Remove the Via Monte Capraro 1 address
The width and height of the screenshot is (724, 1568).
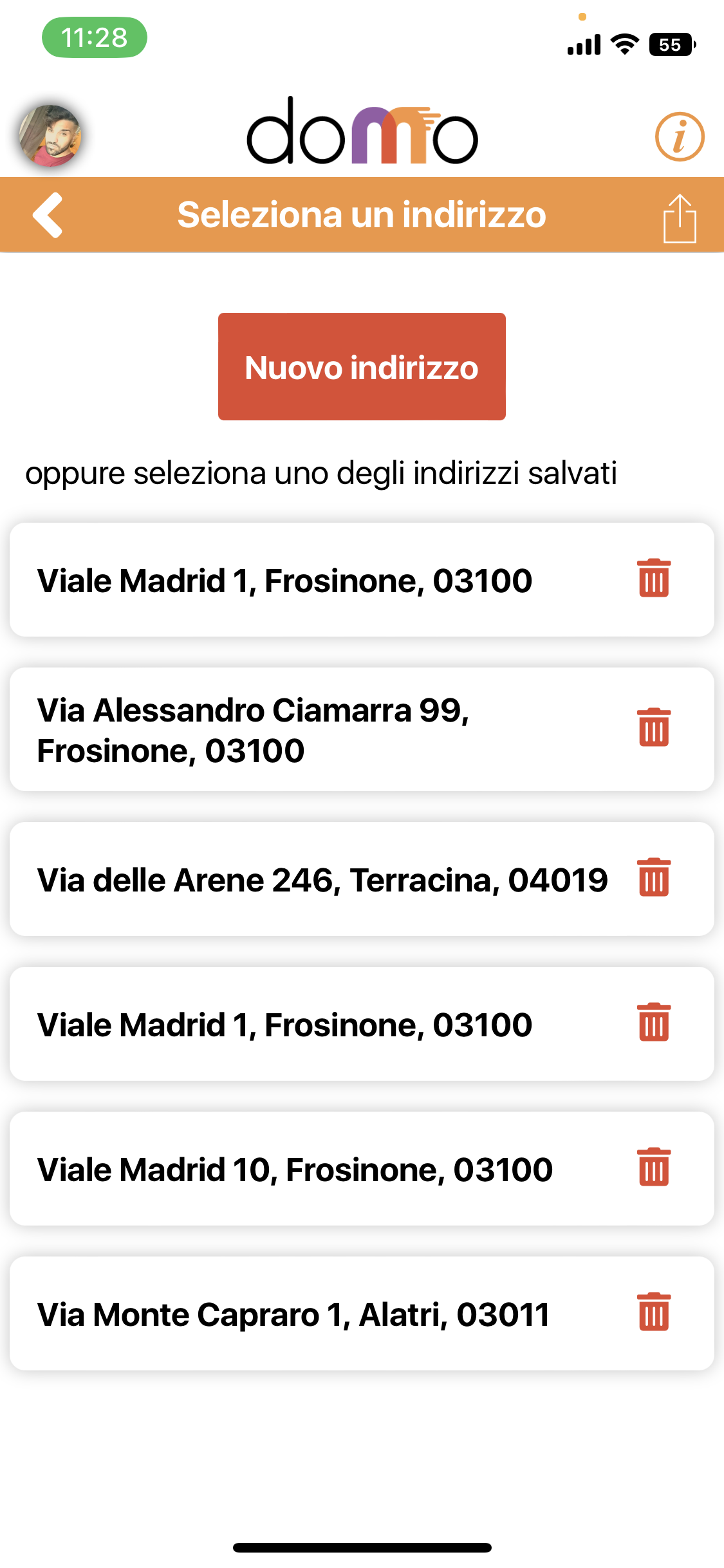(x=653, y=1312)
